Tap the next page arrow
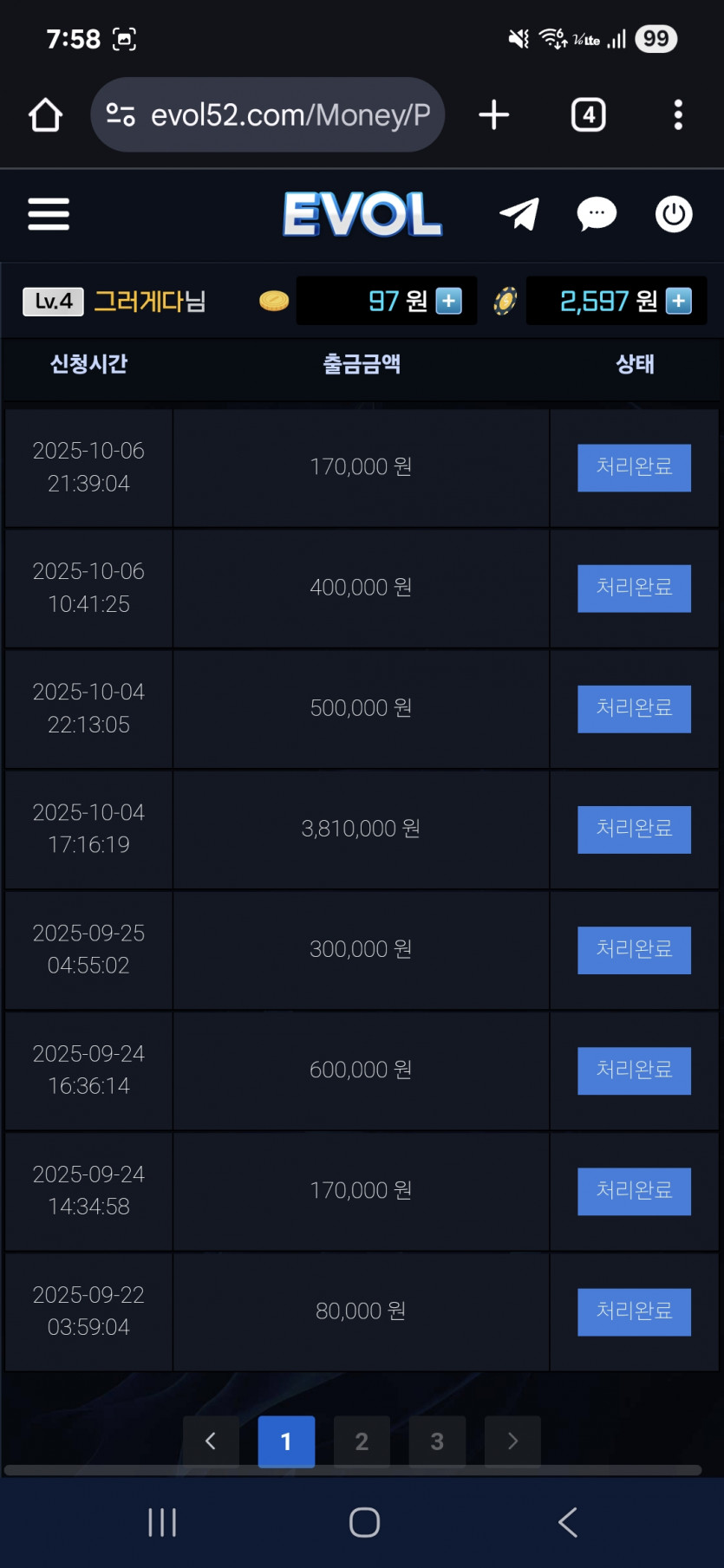The width and height of the screenshot is (724, 1568). coord(512,1441)
